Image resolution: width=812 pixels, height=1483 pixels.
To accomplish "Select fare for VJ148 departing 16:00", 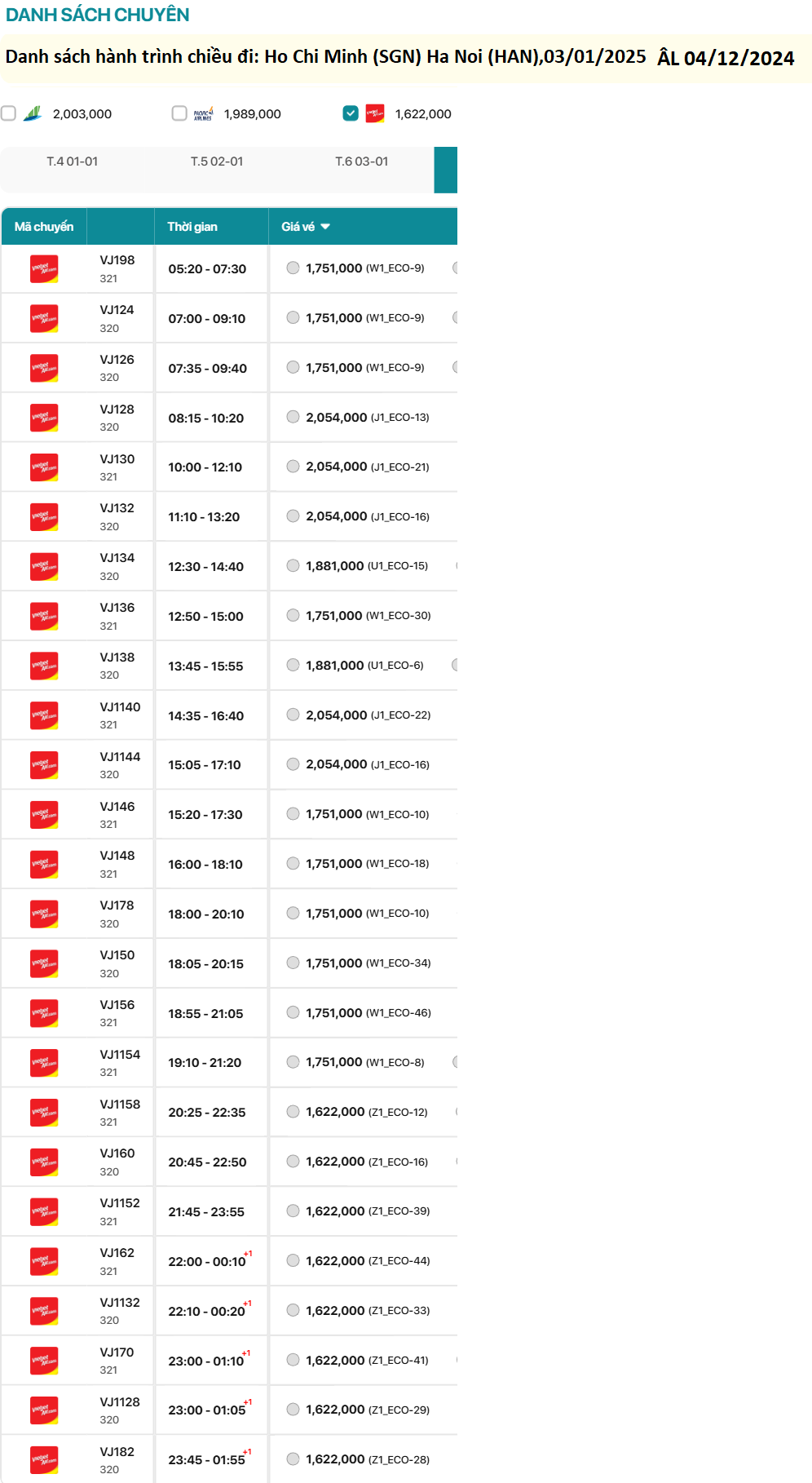I will tap(293, 863).
